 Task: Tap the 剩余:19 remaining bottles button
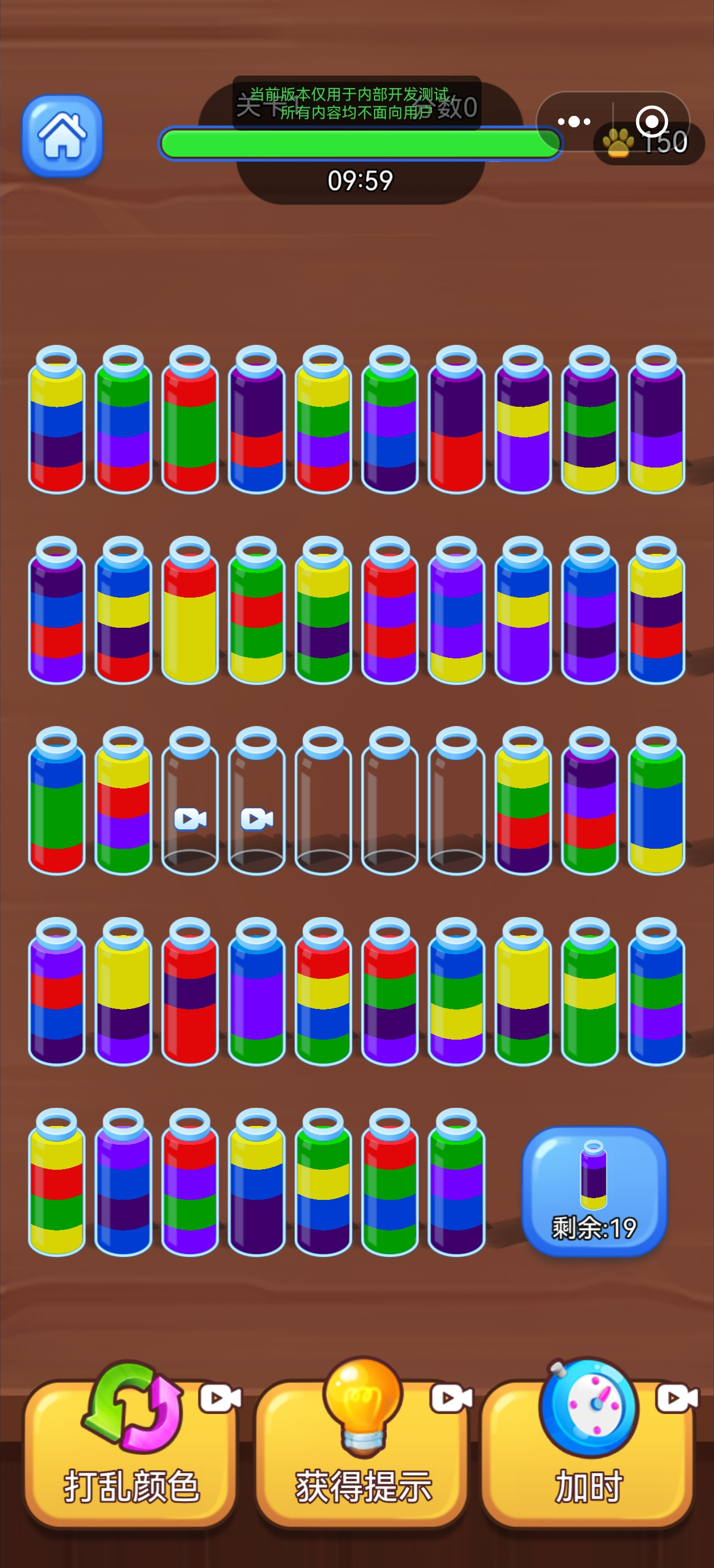pos(594,1191)
